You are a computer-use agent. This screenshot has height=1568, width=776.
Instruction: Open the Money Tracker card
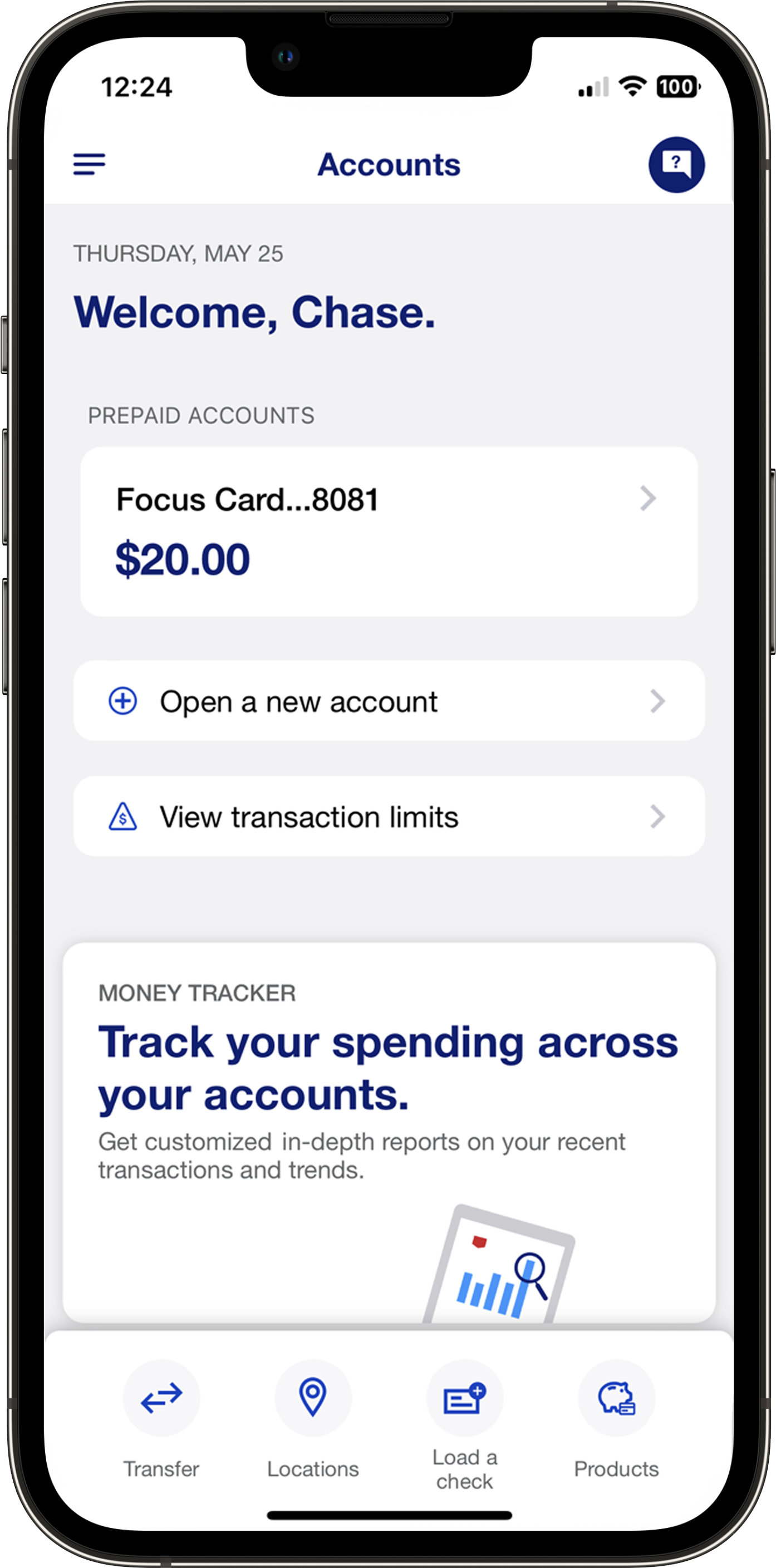click(389, 1095)
